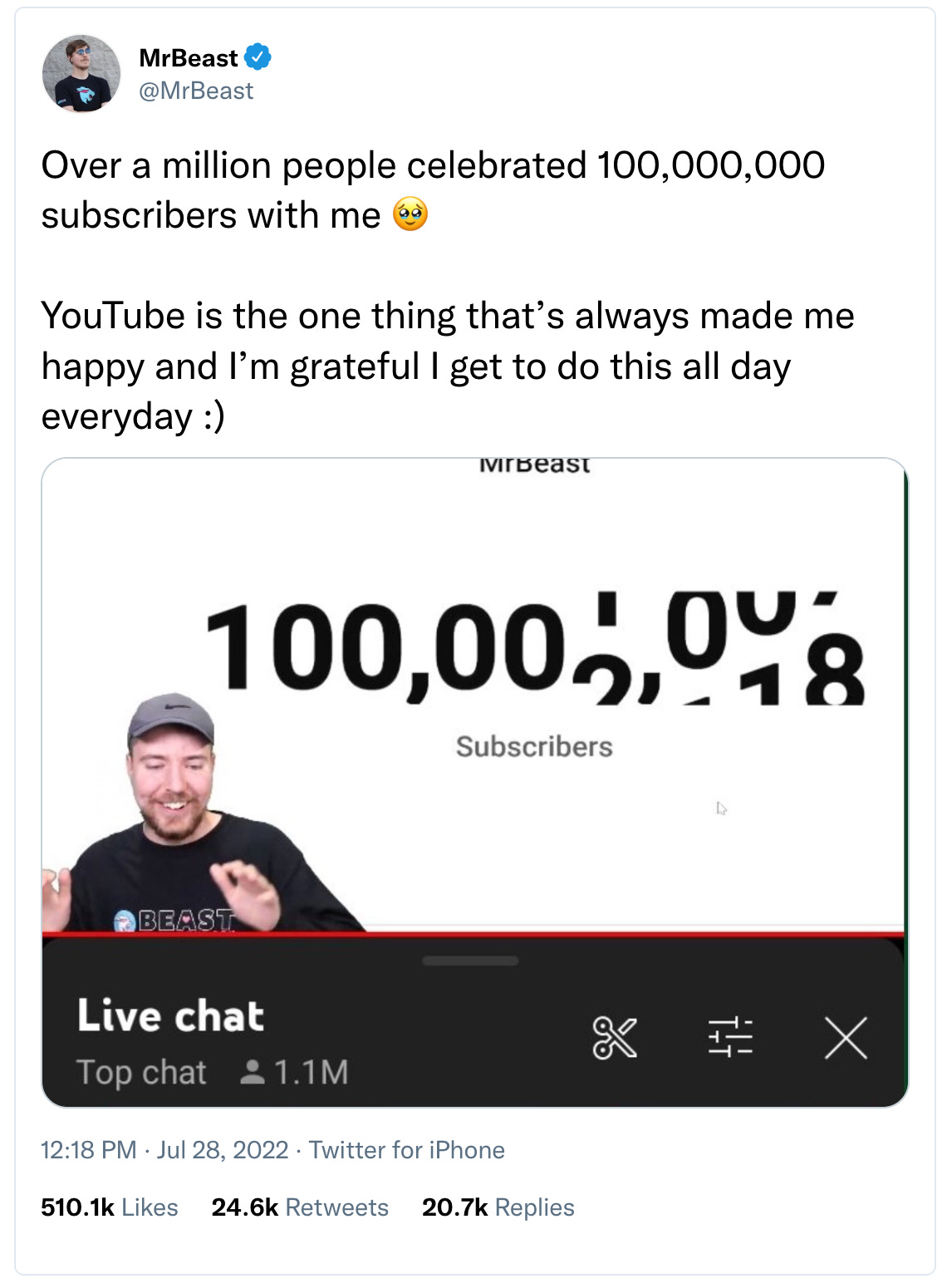Screen dimensions: 947x1288
Task: View the 24.6k Retweets list
Action: point(300,1207)
